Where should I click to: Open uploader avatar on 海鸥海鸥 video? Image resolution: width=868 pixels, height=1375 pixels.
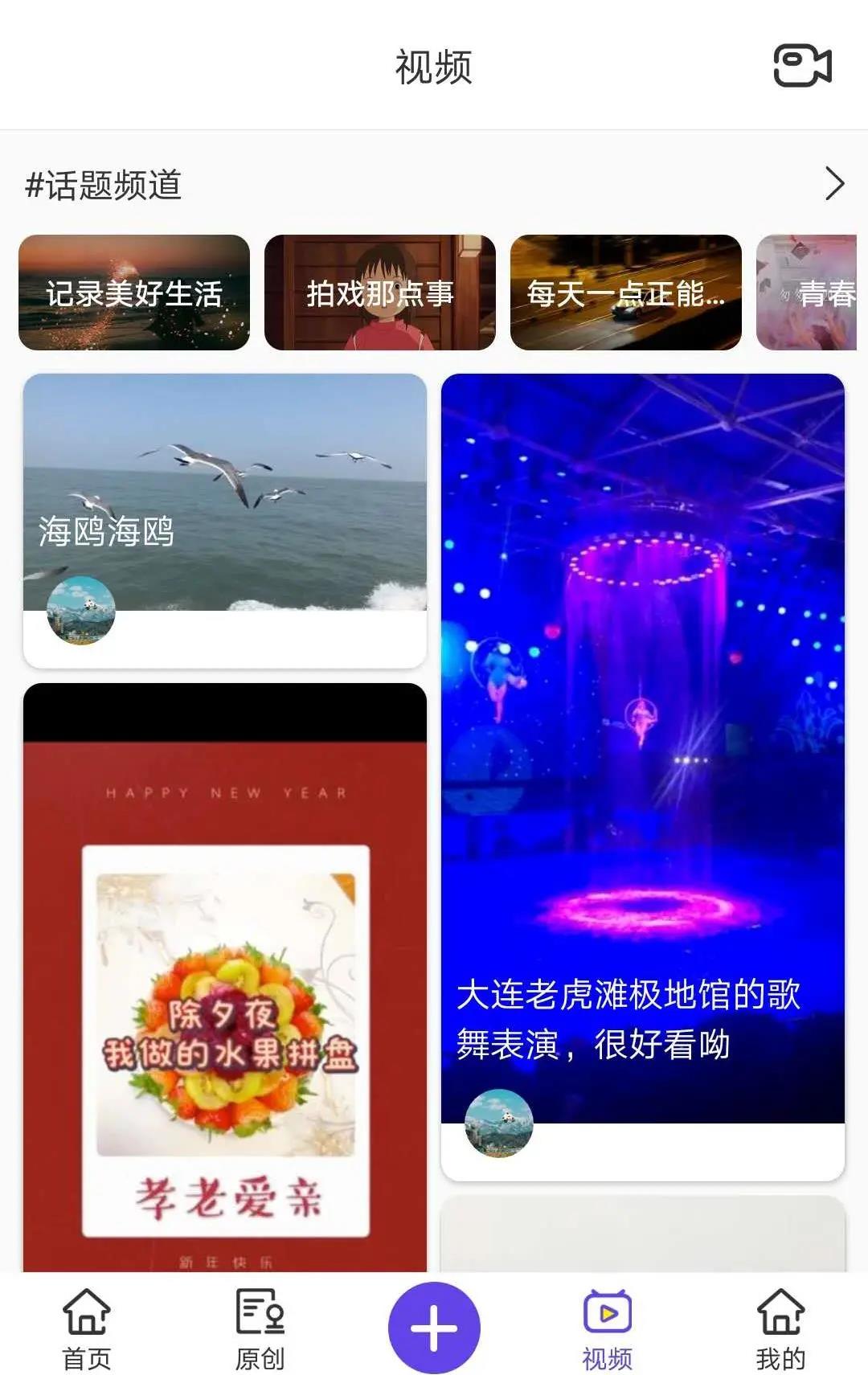(x=81, y=611)
